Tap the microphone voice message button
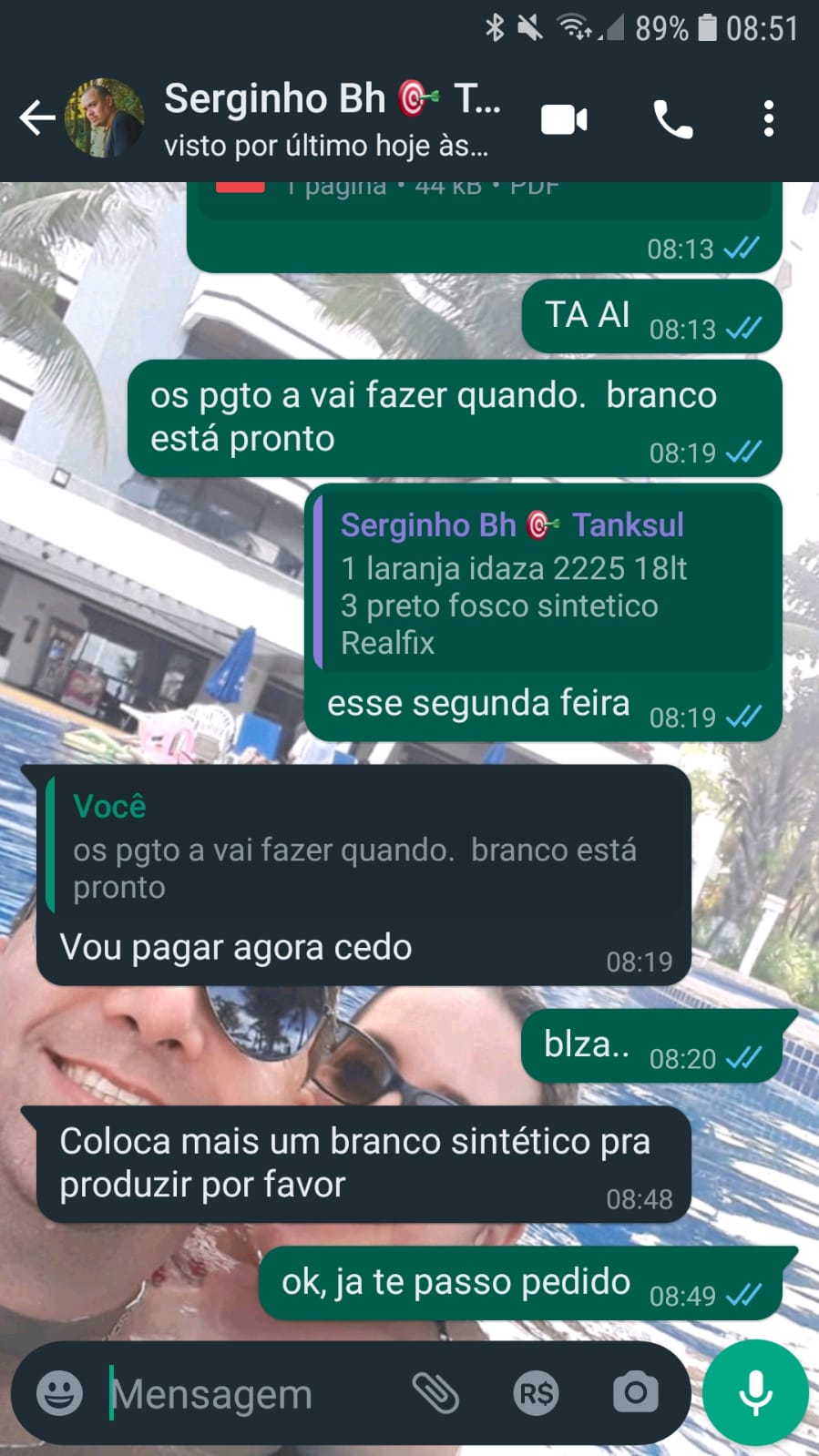The width and height of the screenshot is (819, 1456). point(755,1393)
